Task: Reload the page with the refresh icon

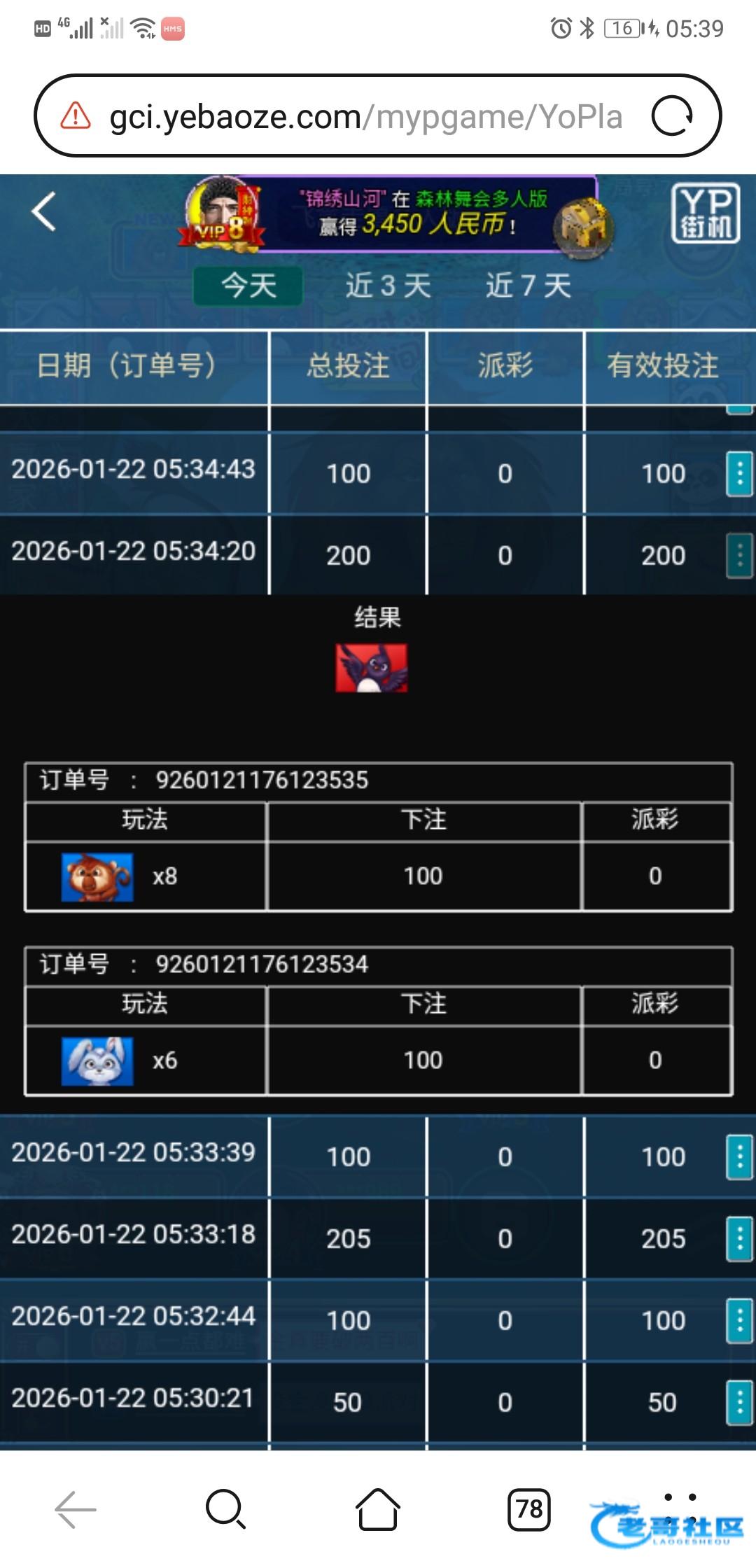Action: click(671, 116)
